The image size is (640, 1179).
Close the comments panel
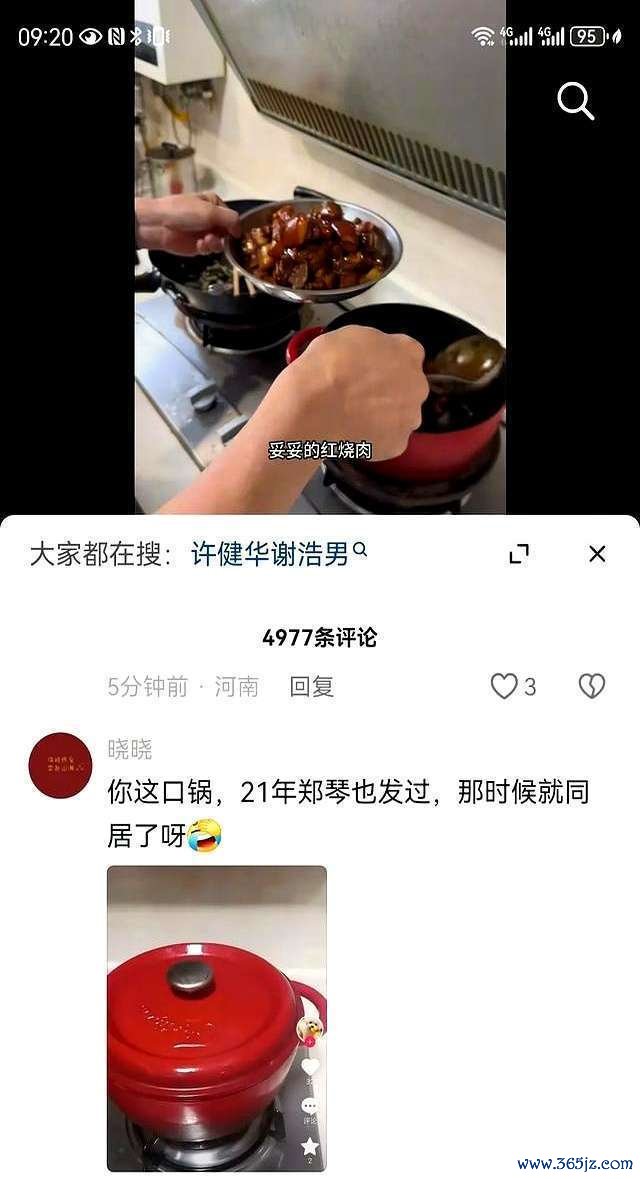pyautogui.click(x=597, y=554)
